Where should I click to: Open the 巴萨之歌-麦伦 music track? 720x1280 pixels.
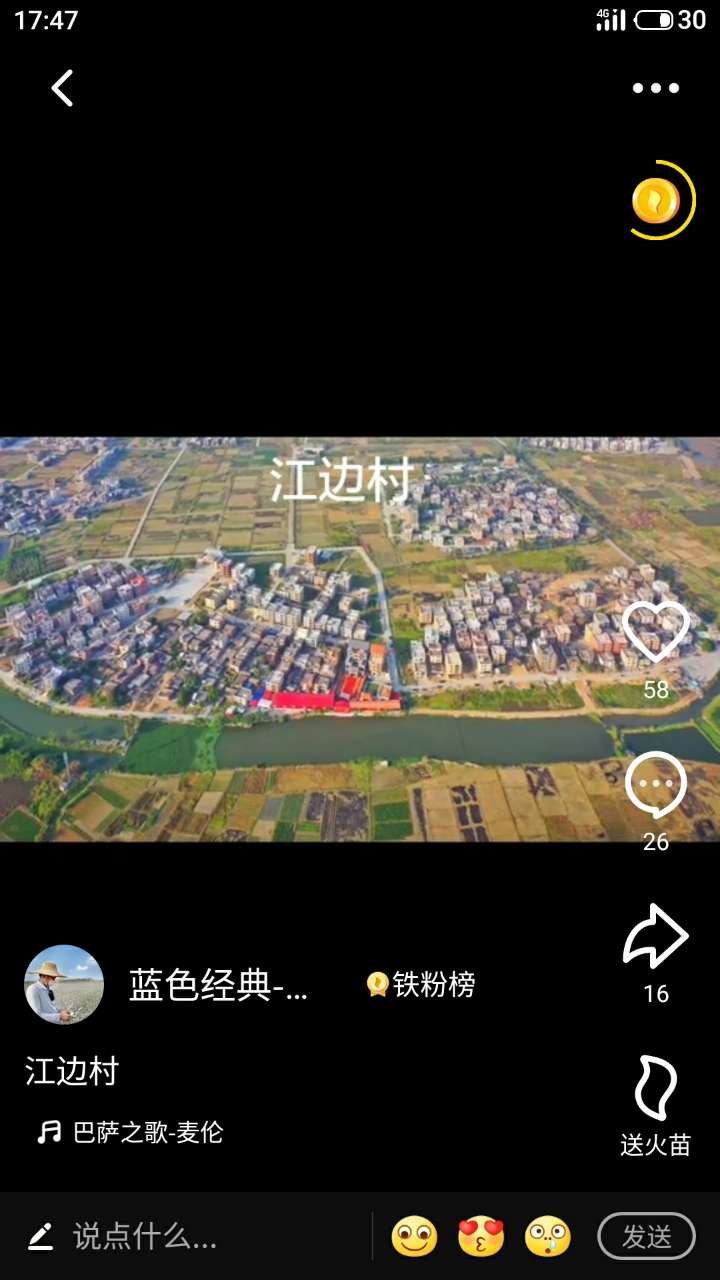pos(147,1132)
